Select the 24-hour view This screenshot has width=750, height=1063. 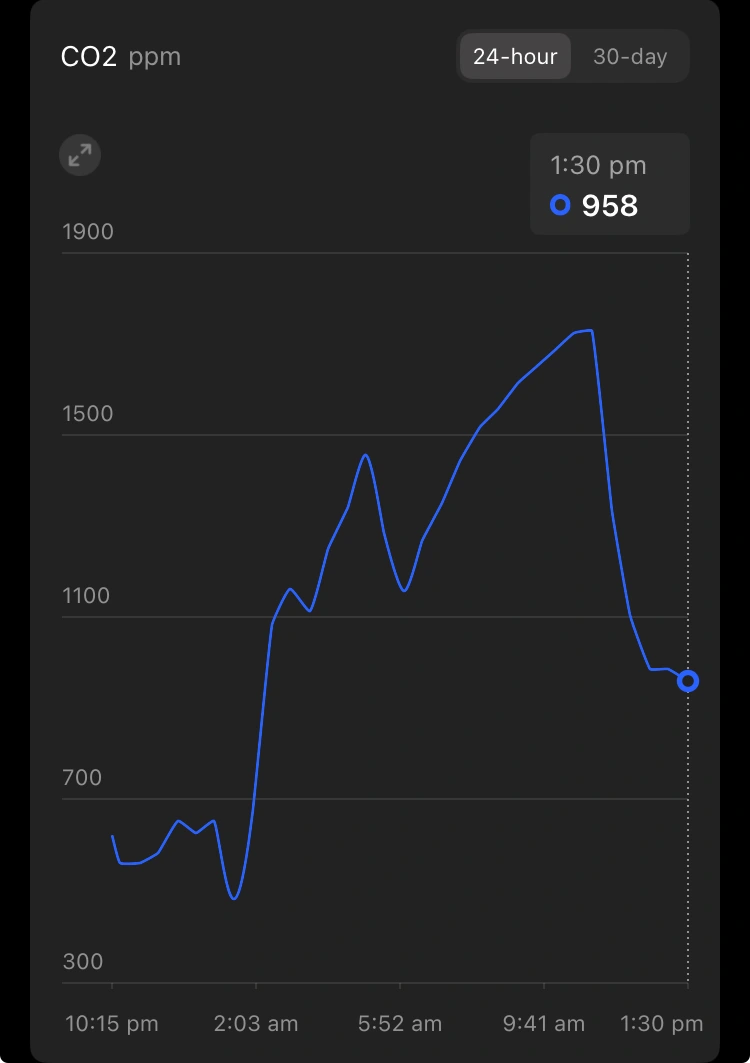tap(515, 56)
